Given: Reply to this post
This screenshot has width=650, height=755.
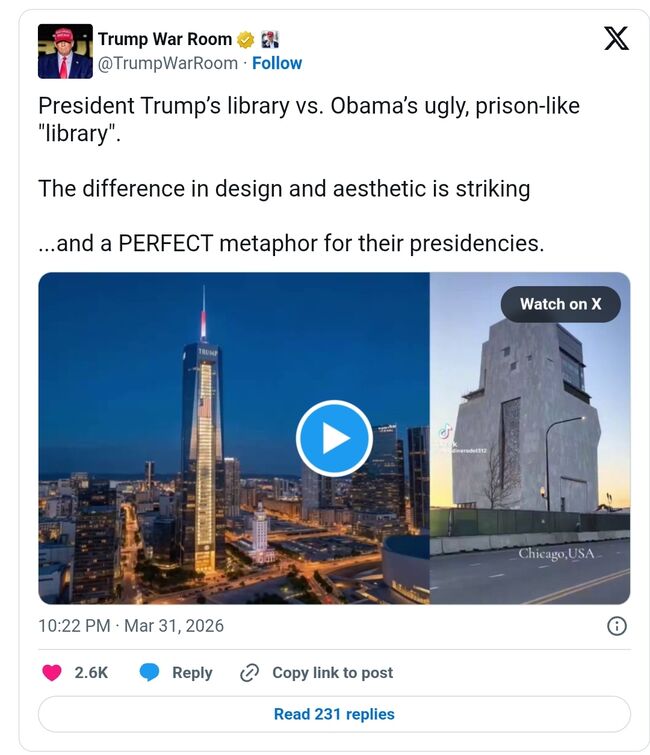Looking at the screenshot, I should [x=176, y=673].
